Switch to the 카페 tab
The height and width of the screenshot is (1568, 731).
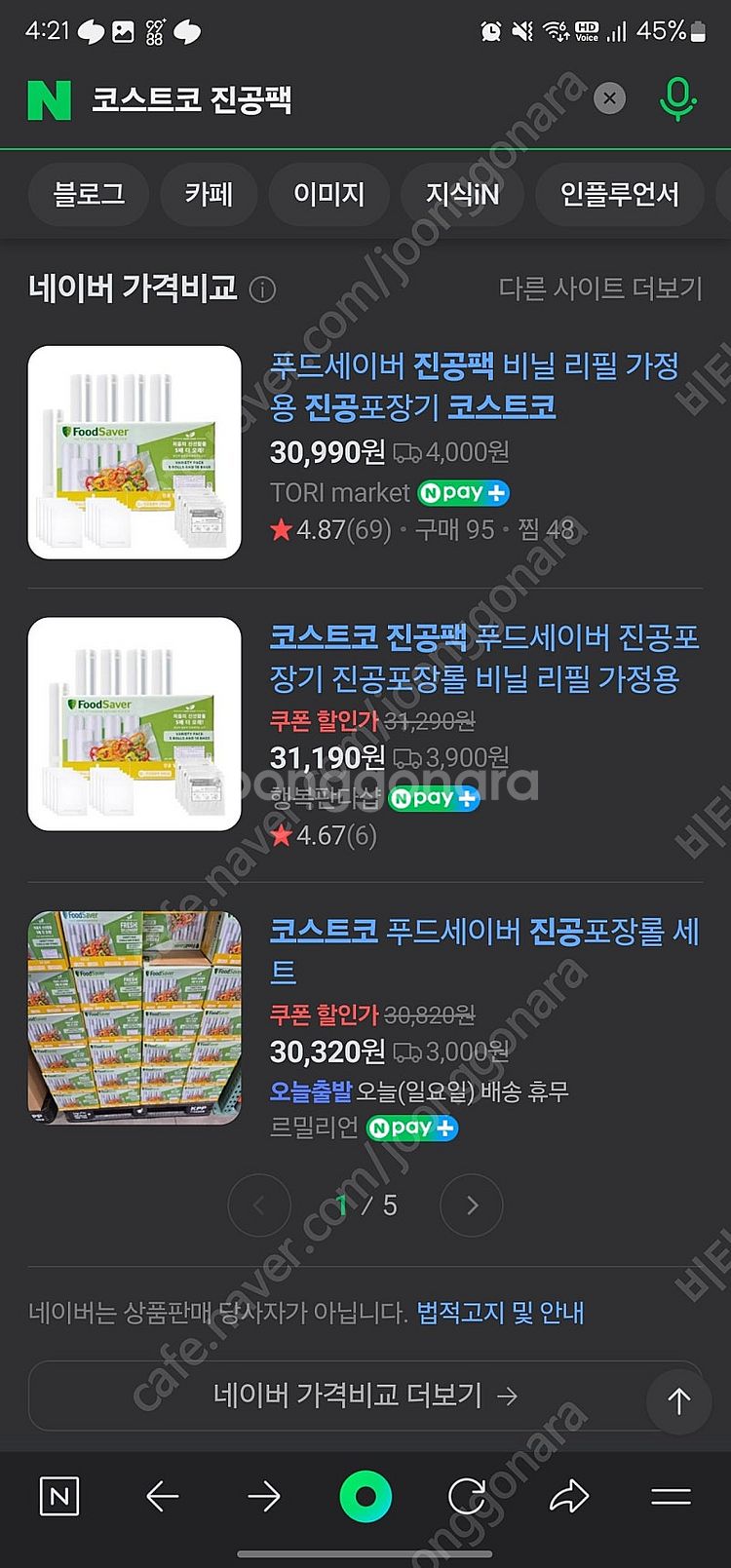[209, 194]
